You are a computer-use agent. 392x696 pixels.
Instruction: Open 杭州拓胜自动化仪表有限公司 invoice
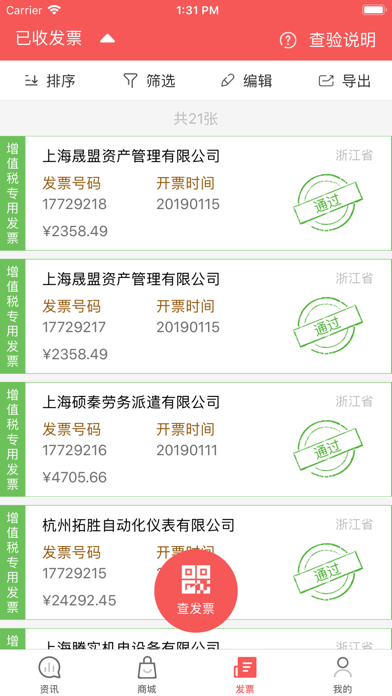click(x=196, y=562)
